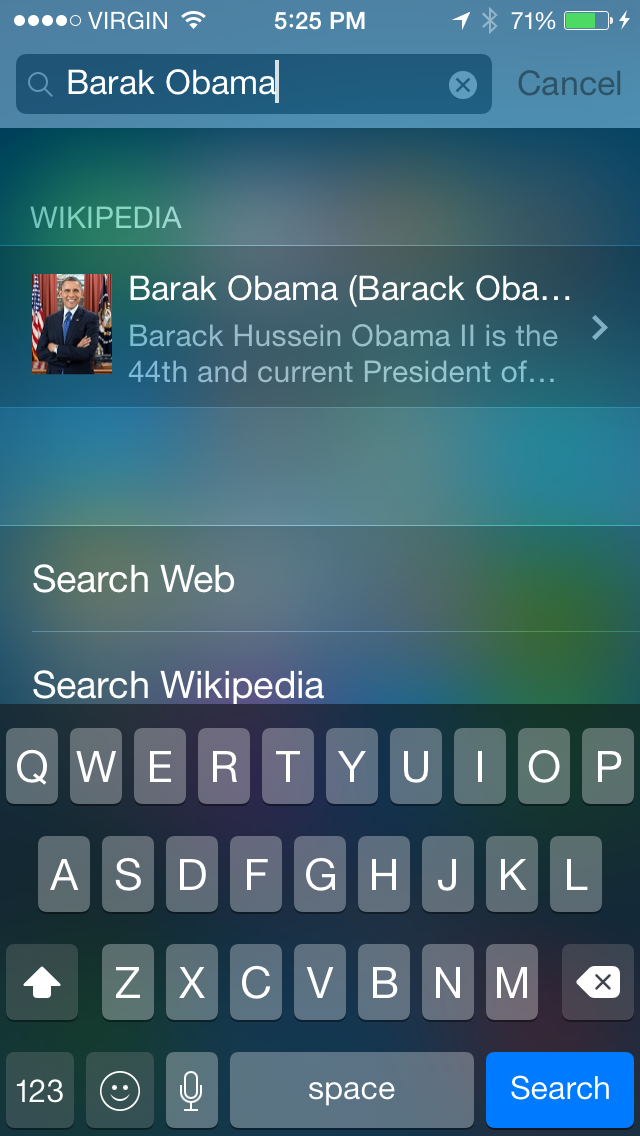This screenshot has height=1136, width=640.
Task: Cancel the Spotlight search
Action: 569,84
